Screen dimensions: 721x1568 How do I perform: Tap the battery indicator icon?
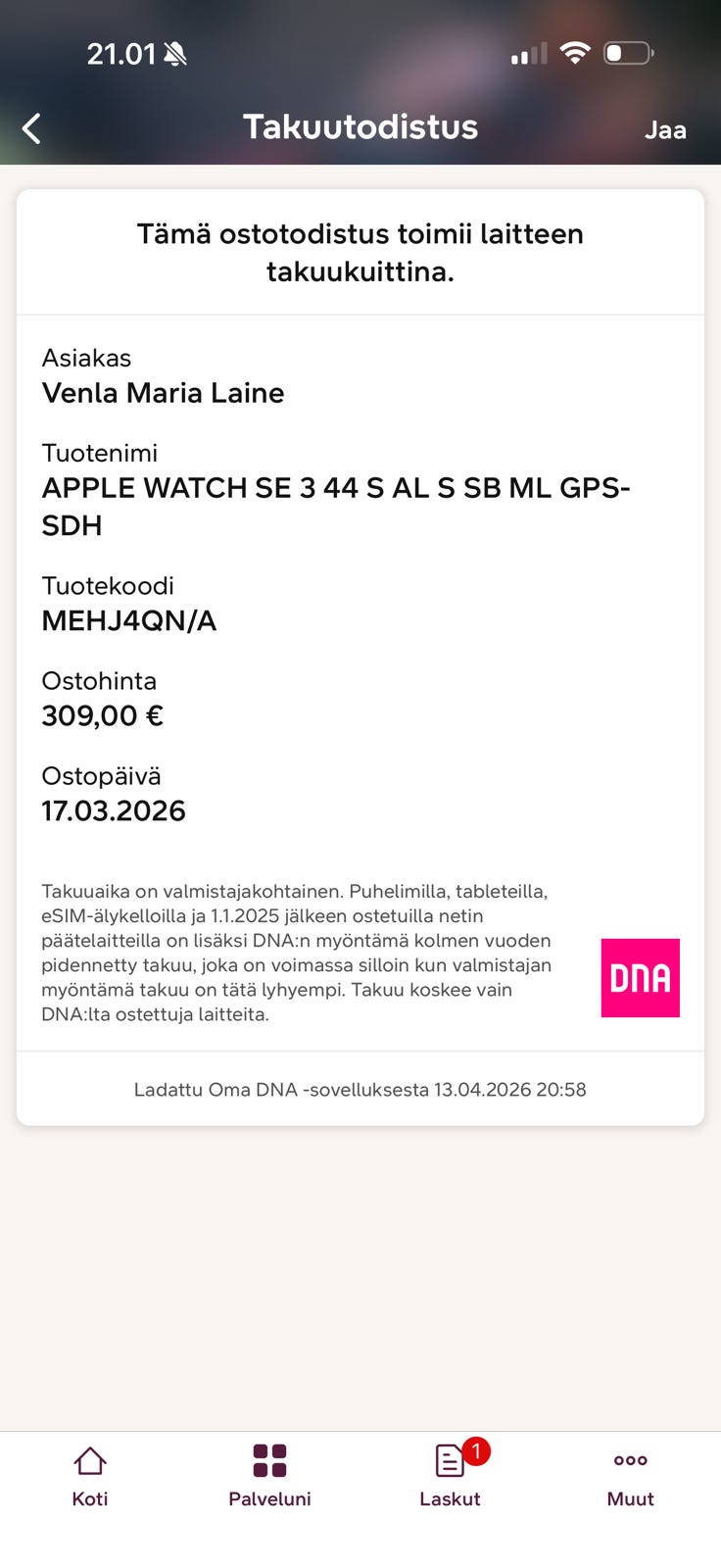coord(626,54)
